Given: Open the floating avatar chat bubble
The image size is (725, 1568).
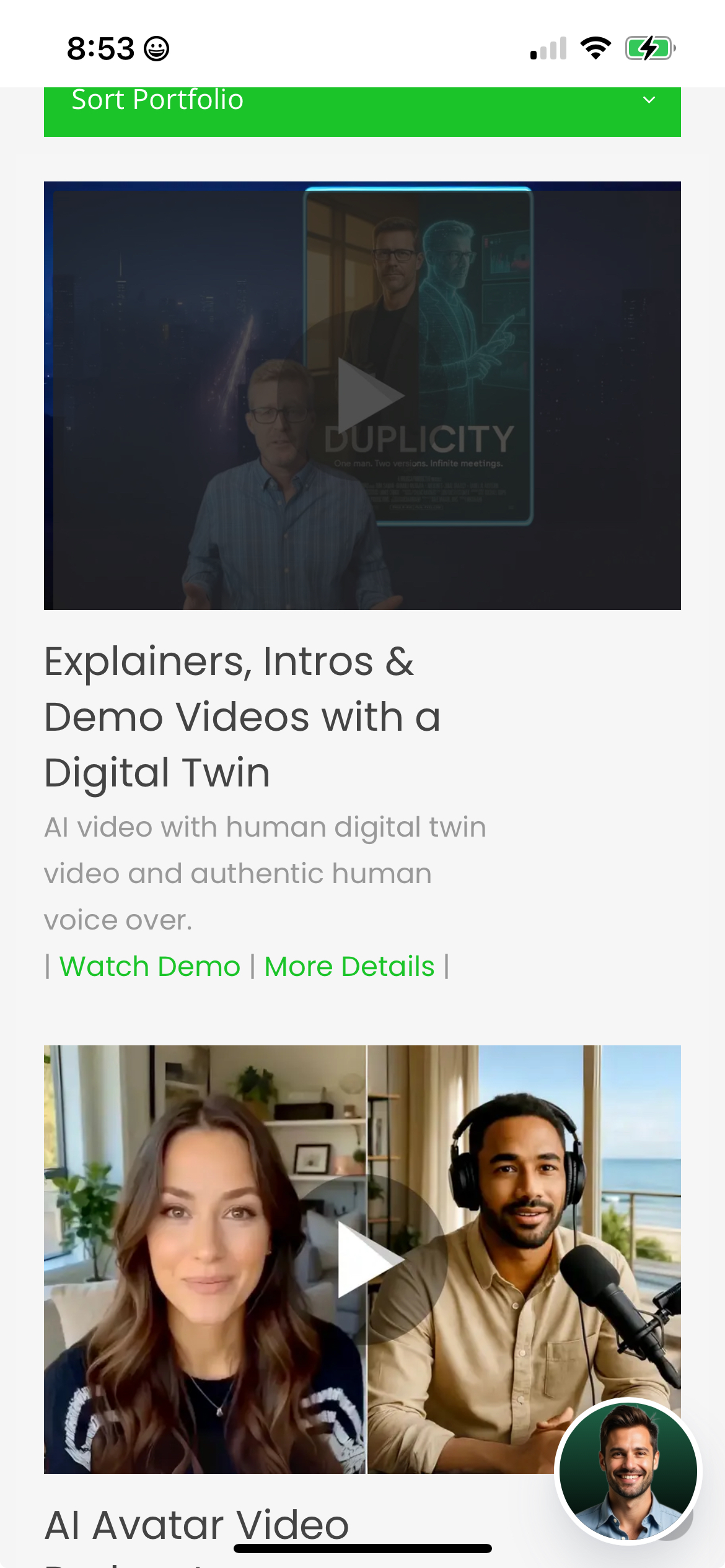Looking at the screenshot, I should 628,1471.
